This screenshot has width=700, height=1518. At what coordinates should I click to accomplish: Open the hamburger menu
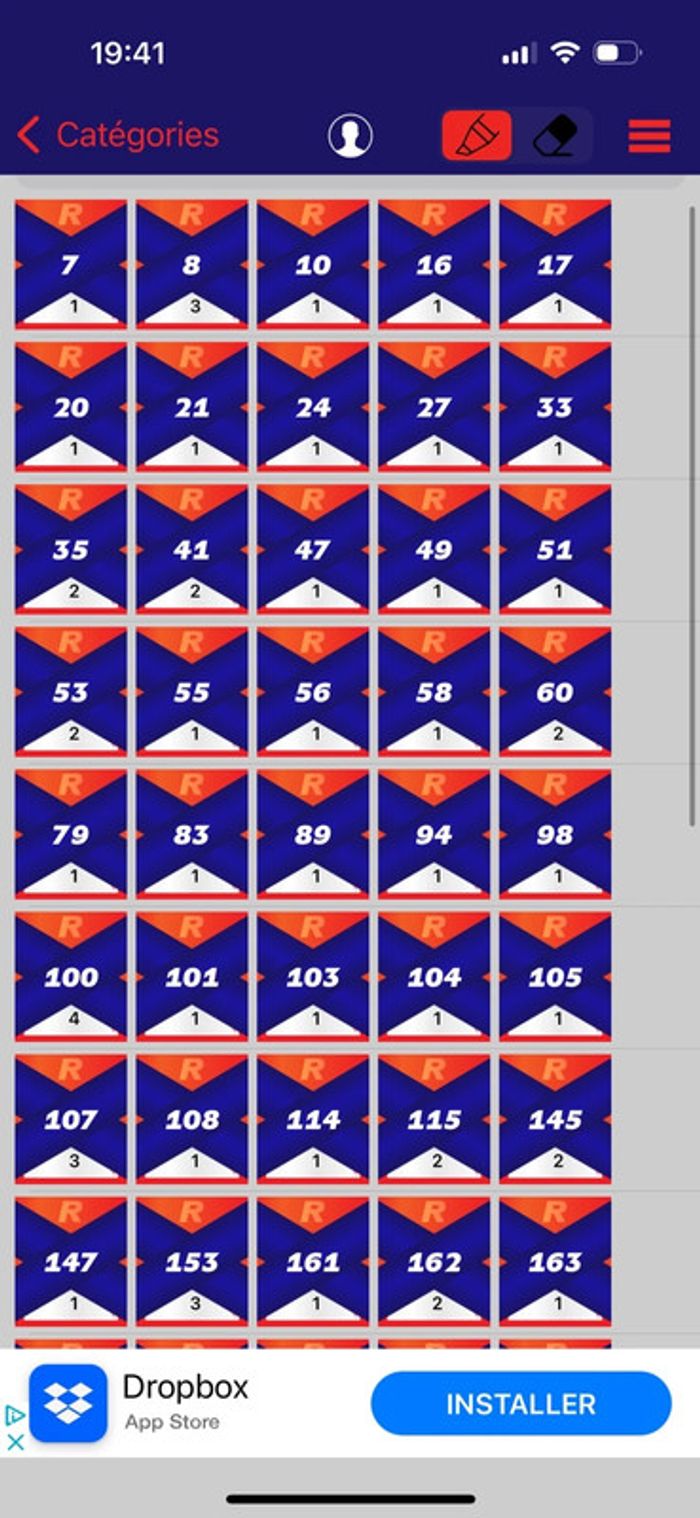click(x=649, y=136)
